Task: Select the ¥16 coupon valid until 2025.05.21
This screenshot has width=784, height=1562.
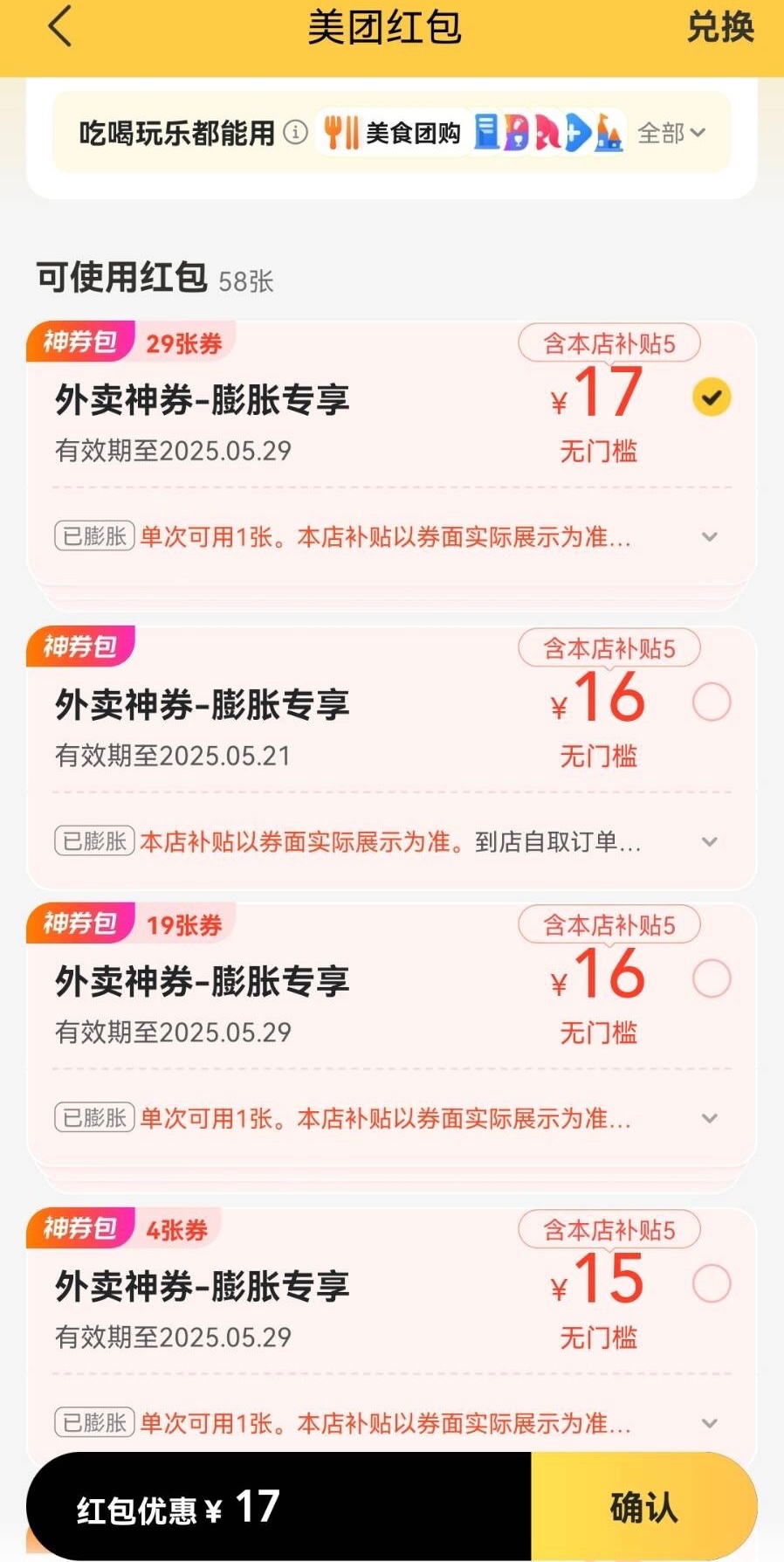Action: coord(712,702)
